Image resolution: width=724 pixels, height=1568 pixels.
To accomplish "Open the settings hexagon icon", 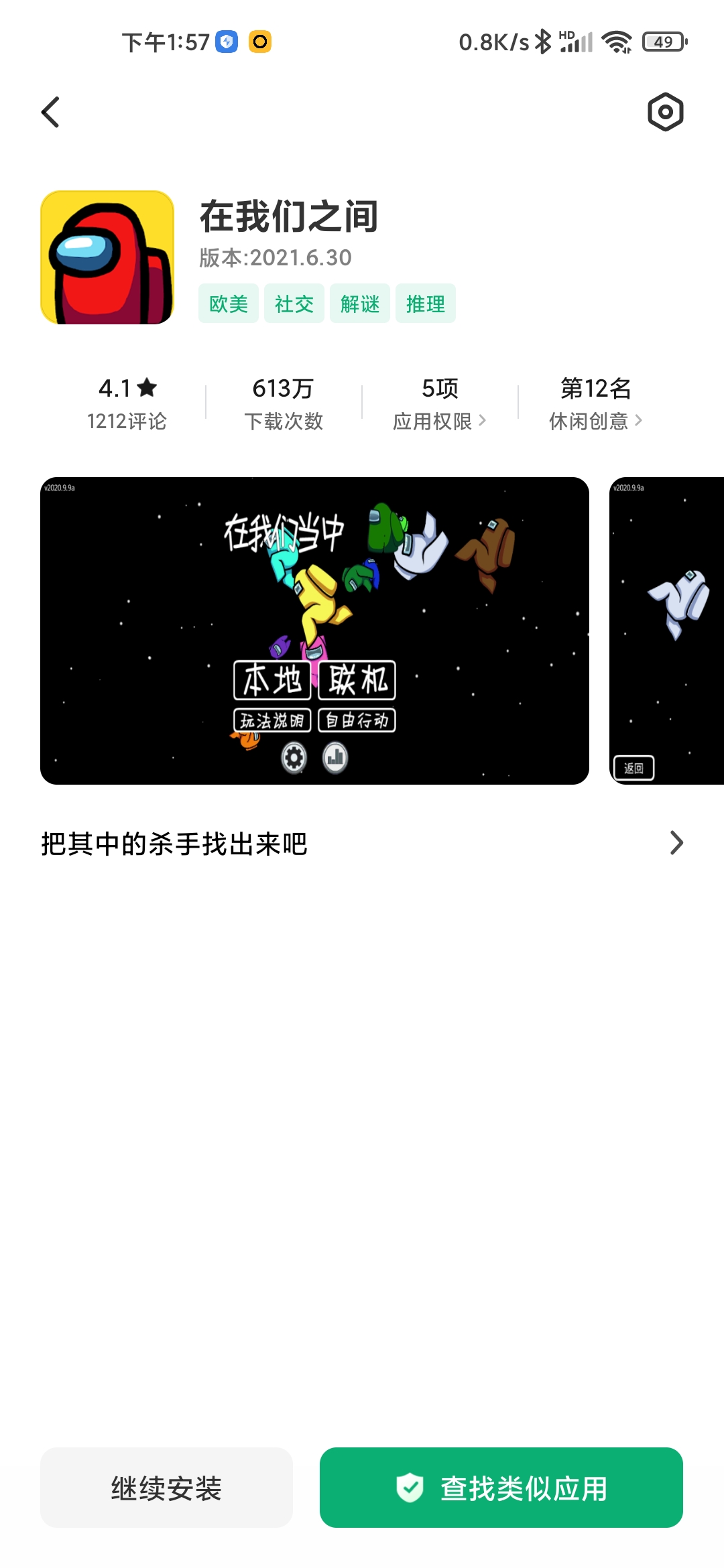I will pos(665,112).
